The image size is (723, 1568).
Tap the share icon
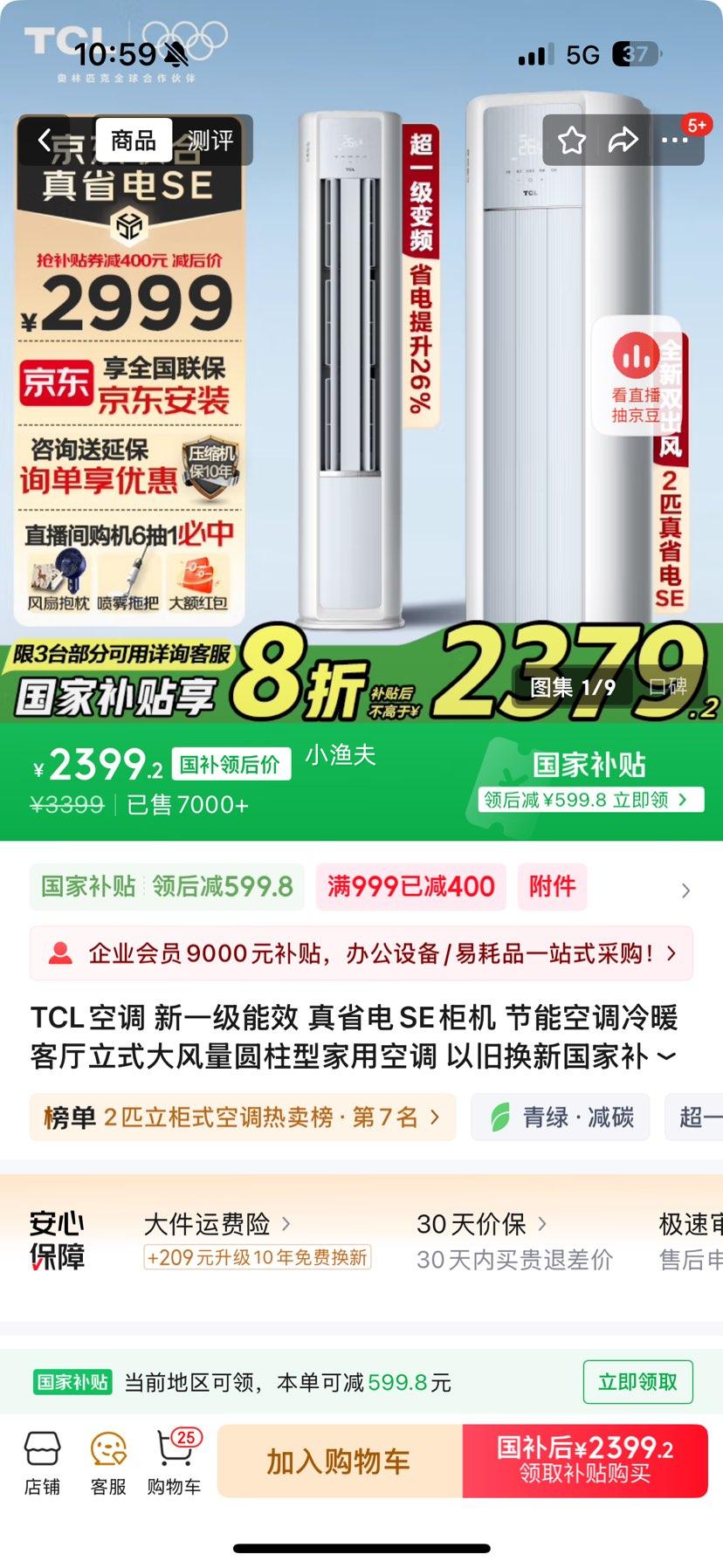pyautogui.click(x=623, y=140)
